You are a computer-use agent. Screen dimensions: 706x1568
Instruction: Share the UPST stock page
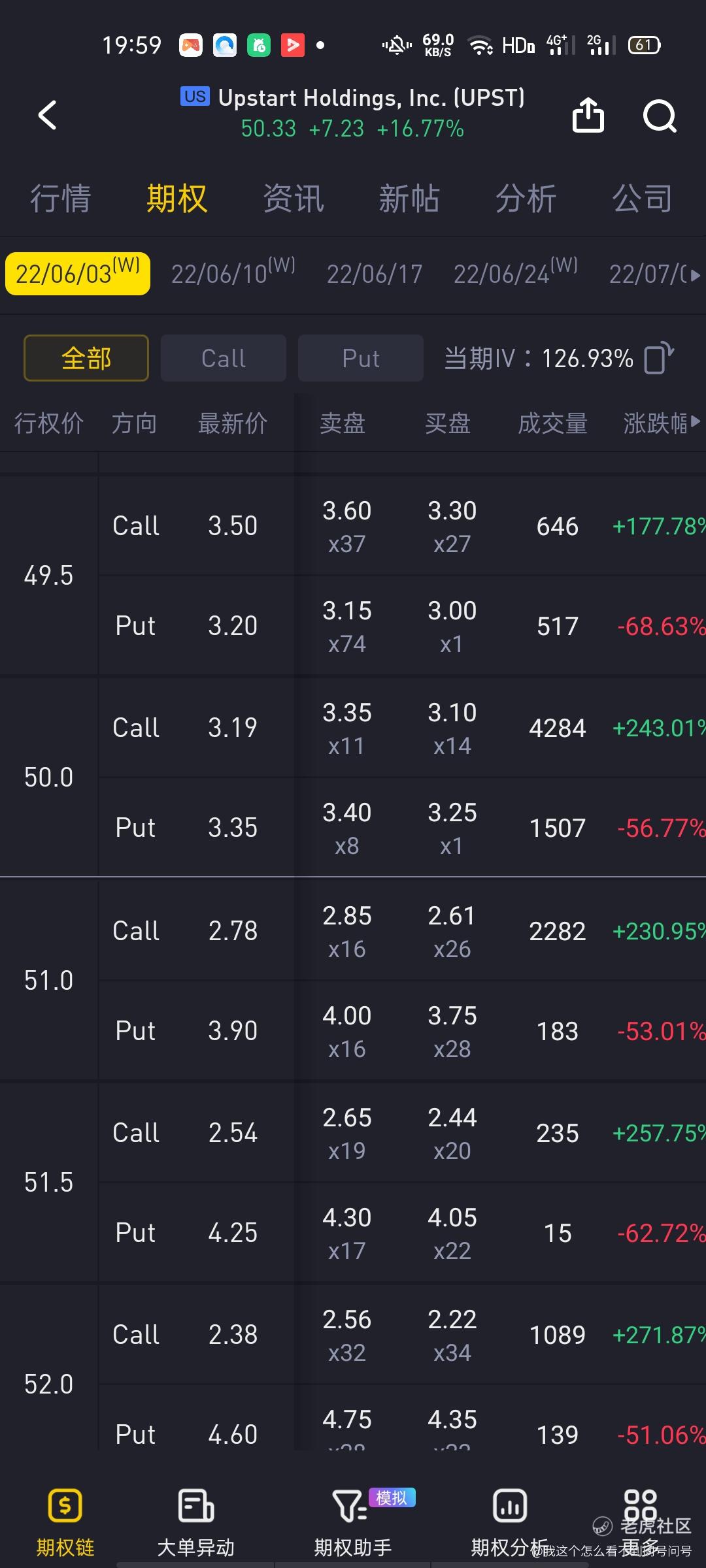tap(588, 116)
